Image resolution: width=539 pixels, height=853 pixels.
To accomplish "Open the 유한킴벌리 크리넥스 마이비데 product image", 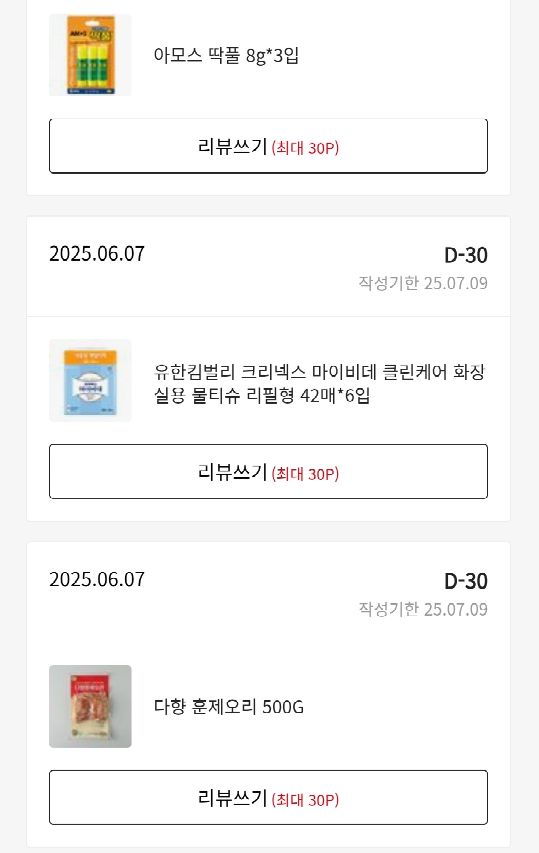I will coord(90,381).
